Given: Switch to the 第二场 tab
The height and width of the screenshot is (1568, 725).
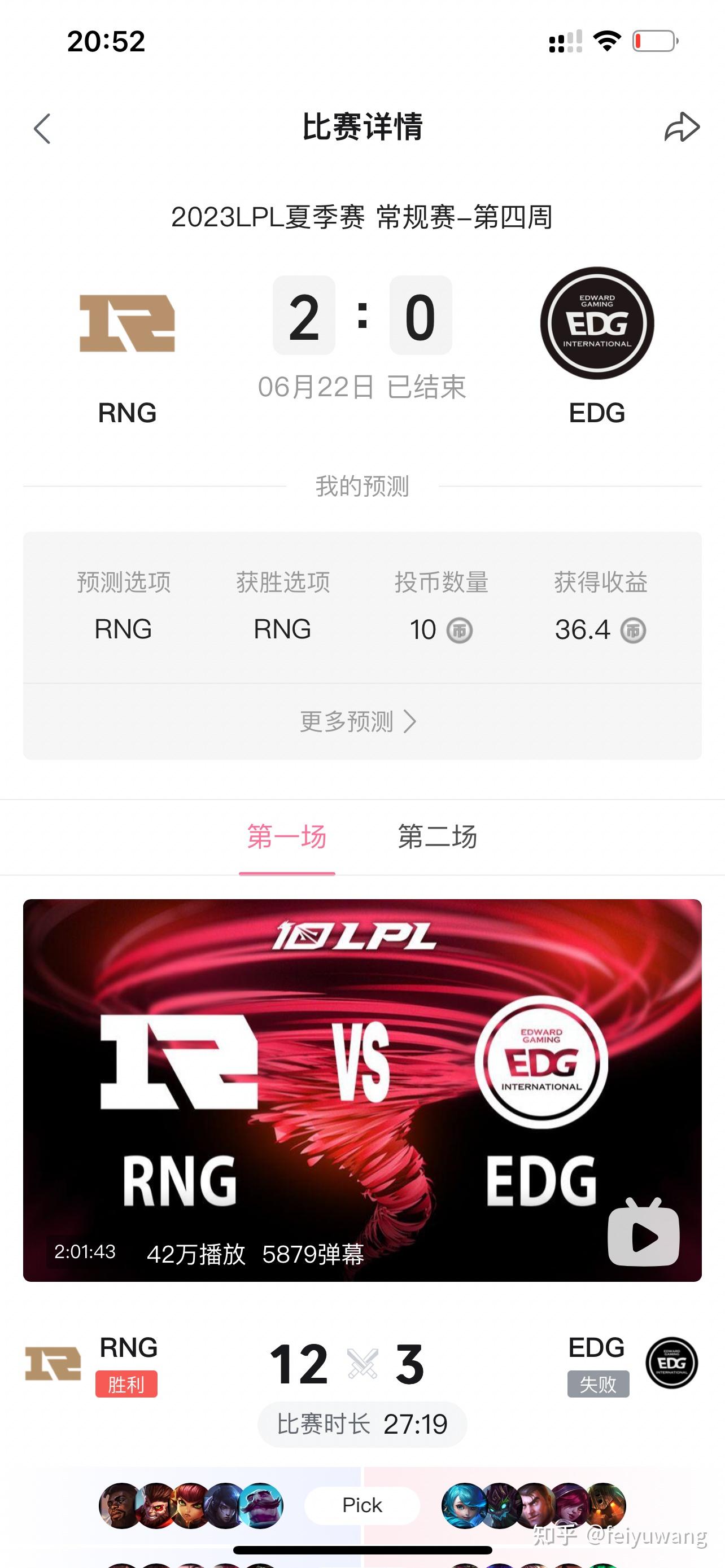Looking at the screenshot, I should tap(438, 837).
